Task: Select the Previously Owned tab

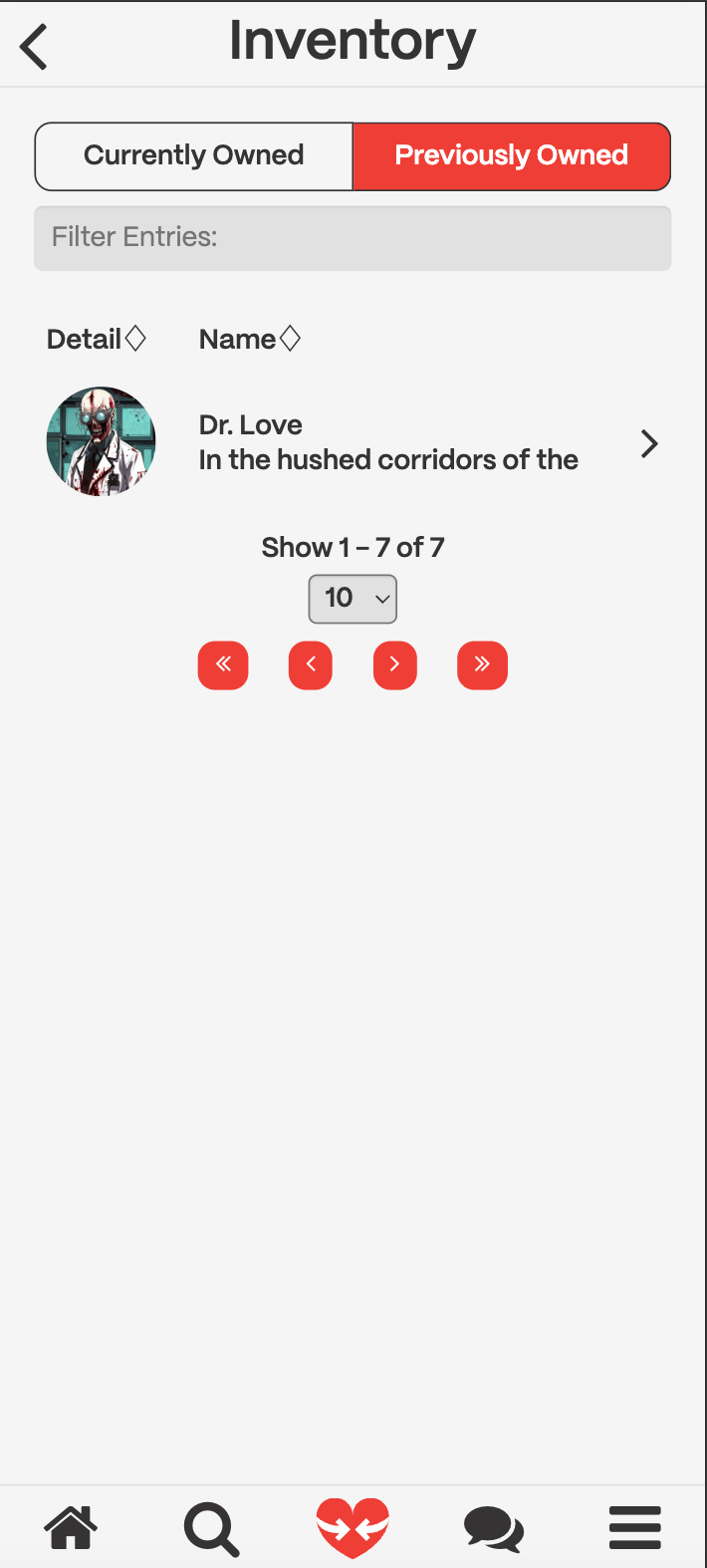Action: (511, 156)
